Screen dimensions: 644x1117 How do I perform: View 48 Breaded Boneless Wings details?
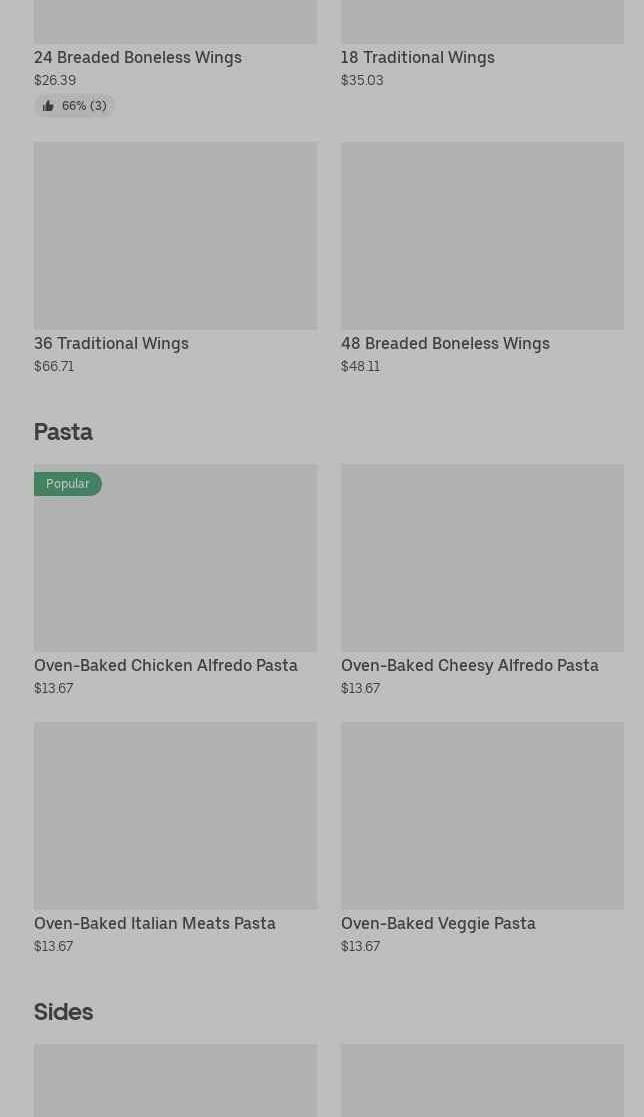[x=482, y=258]
